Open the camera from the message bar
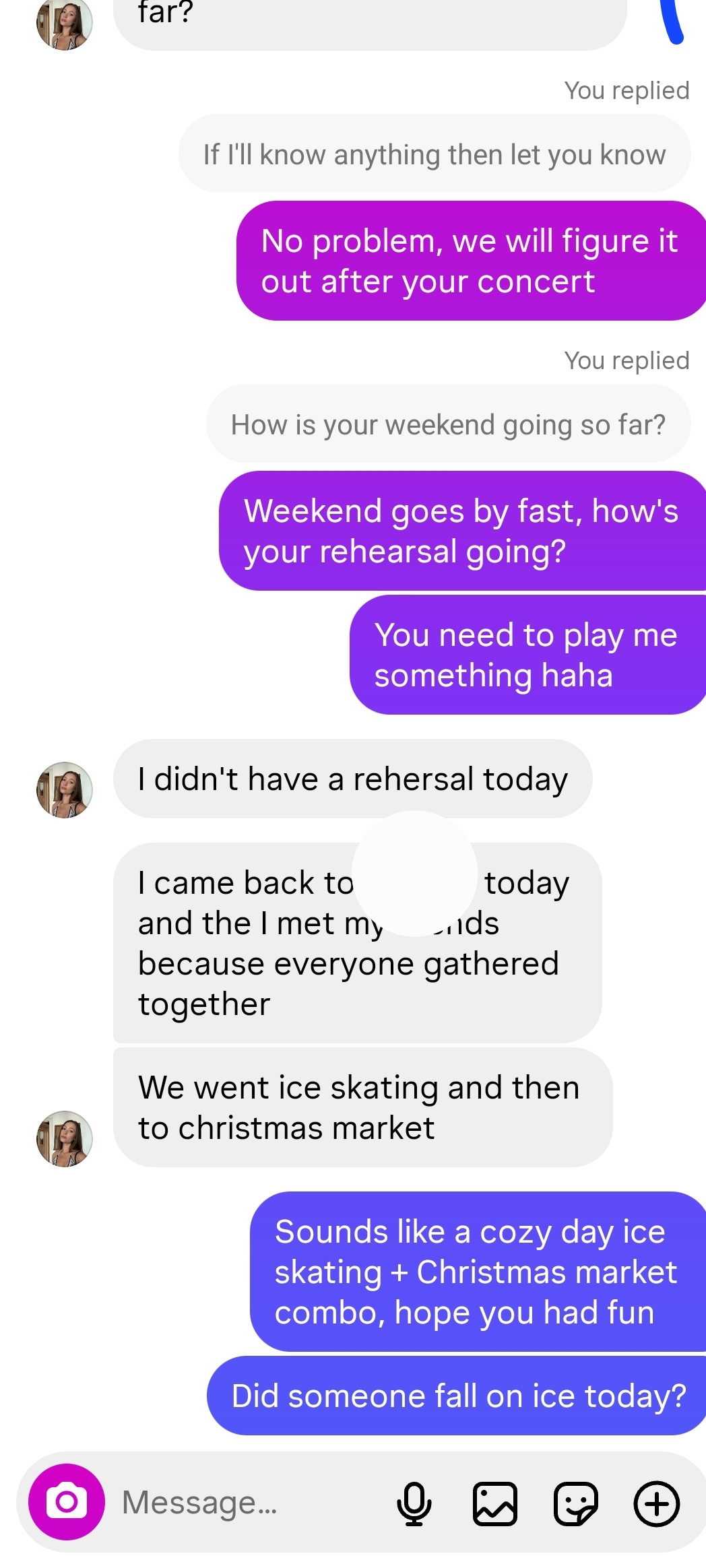706x1568 pixels. pyautogui.click(x=67, y=1501)
